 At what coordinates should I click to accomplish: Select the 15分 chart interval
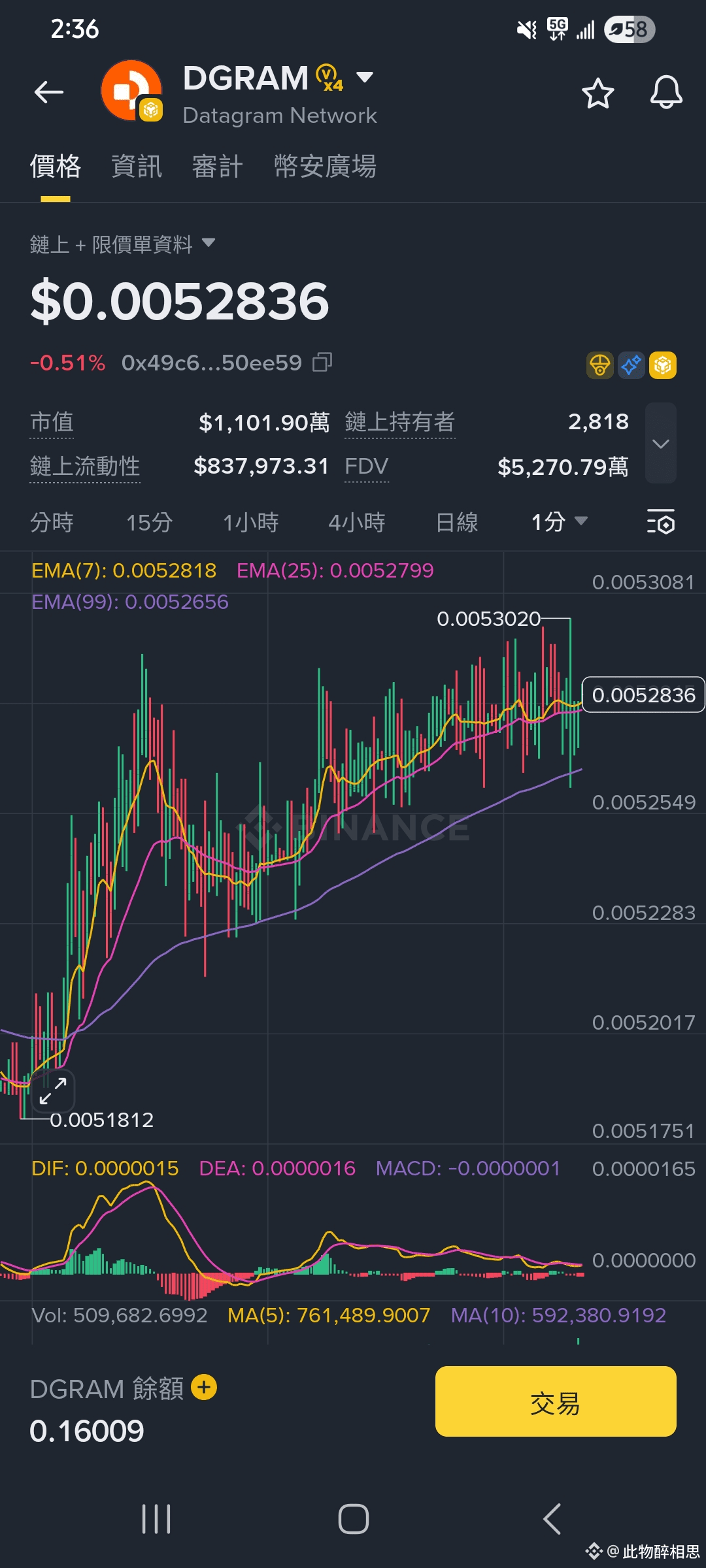point(149,522)
